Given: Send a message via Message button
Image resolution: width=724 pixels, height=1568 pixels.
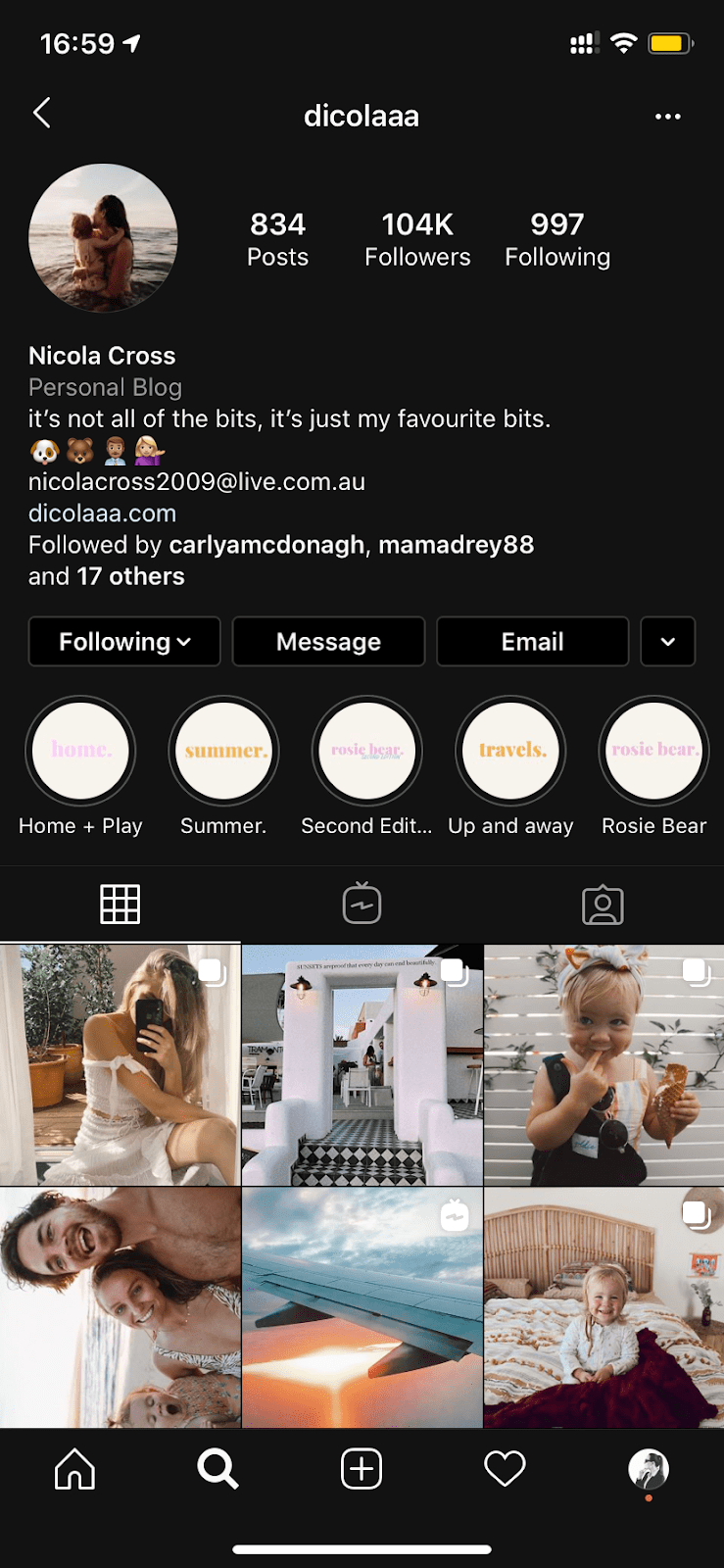Looking at the screenshot, I should (328, 642).
